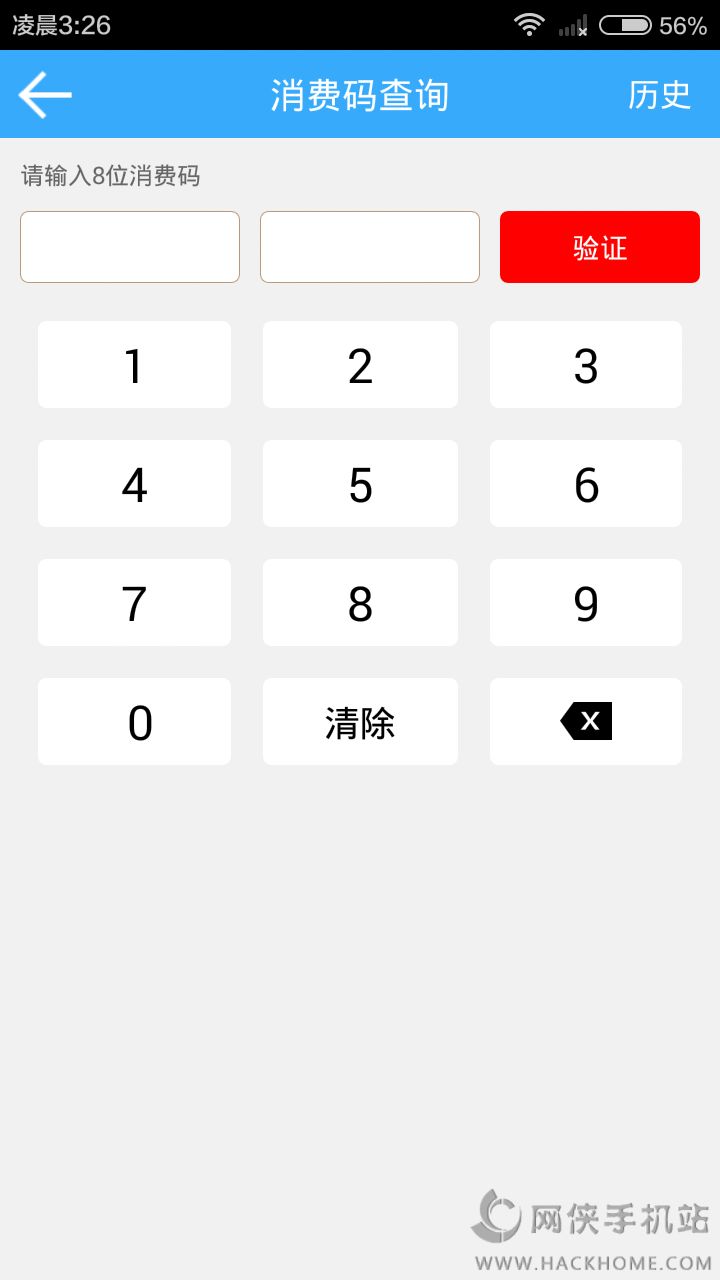Enter digit 1 on the keypad
Image resolution: width=720 pixels, height=1280 pixels.
point(134,365)
